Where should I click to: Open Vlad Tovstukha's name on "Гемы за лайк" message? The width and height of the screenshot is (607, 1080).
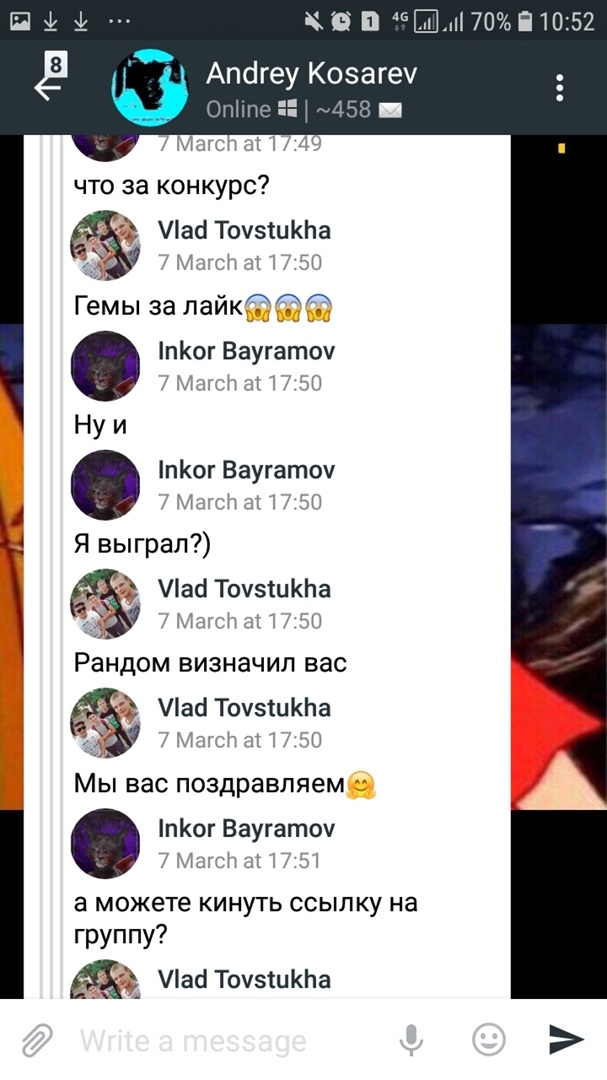pyautogui.click(x=244, y=230)
